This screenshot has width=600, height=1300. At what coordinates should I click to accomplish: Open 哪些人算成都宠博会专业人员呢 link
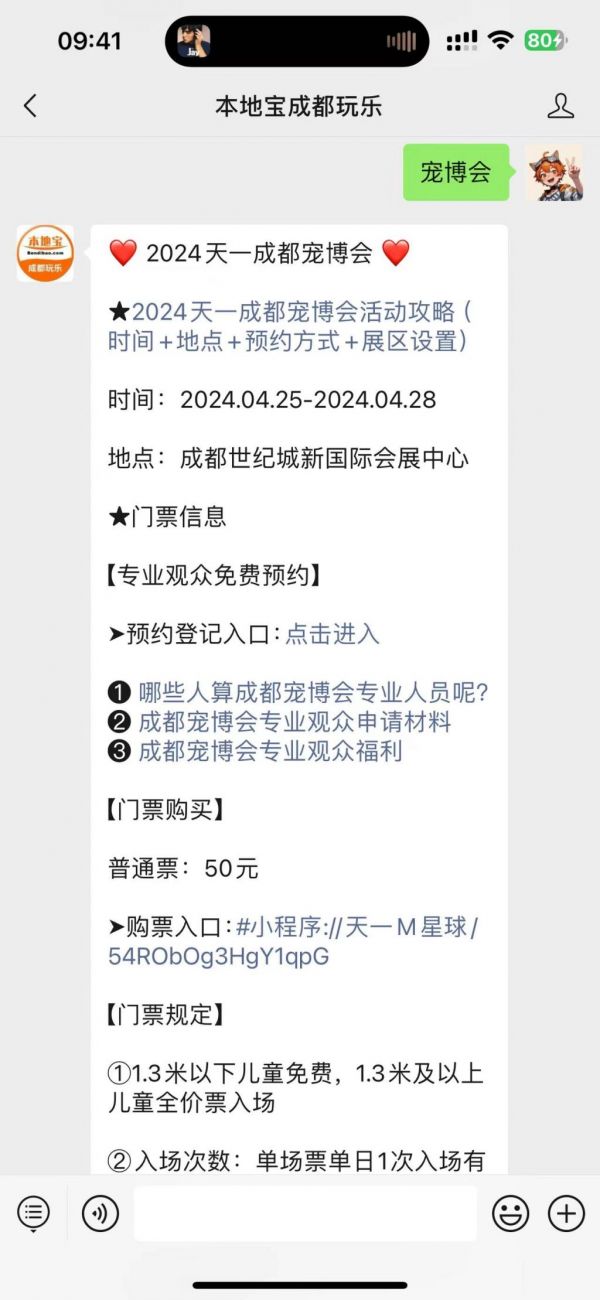pyautogui.click(x=312, y=692)
